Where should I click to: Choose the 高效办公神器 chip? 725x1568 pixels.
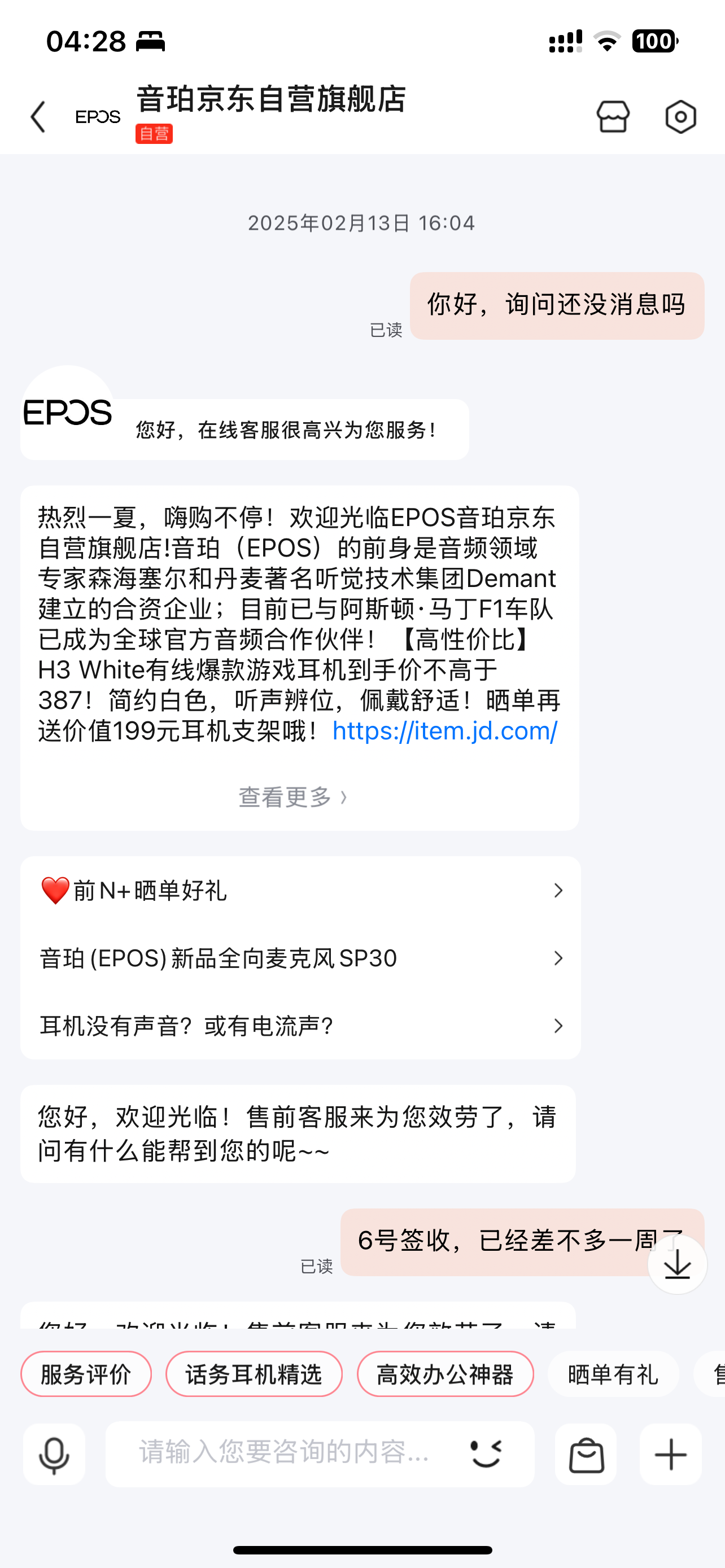click(x=445, y=1374)
